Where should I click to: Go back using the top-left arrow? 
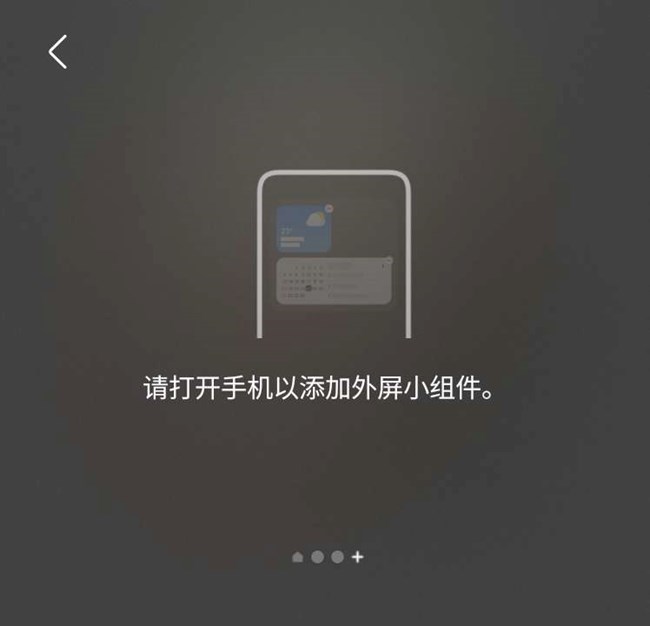pos(58,52)
